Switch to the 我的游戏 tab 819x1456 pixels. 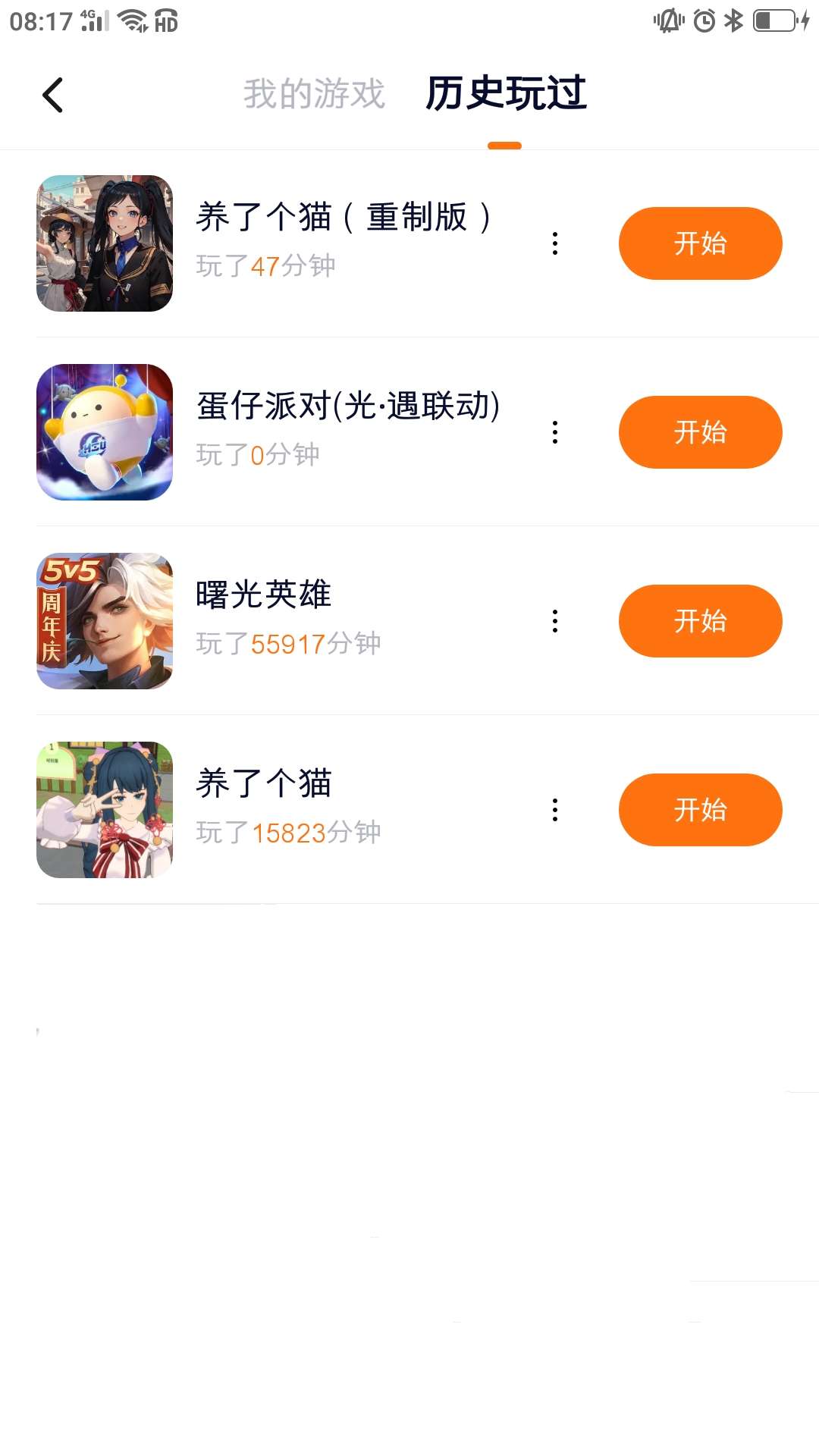[314, 94]
